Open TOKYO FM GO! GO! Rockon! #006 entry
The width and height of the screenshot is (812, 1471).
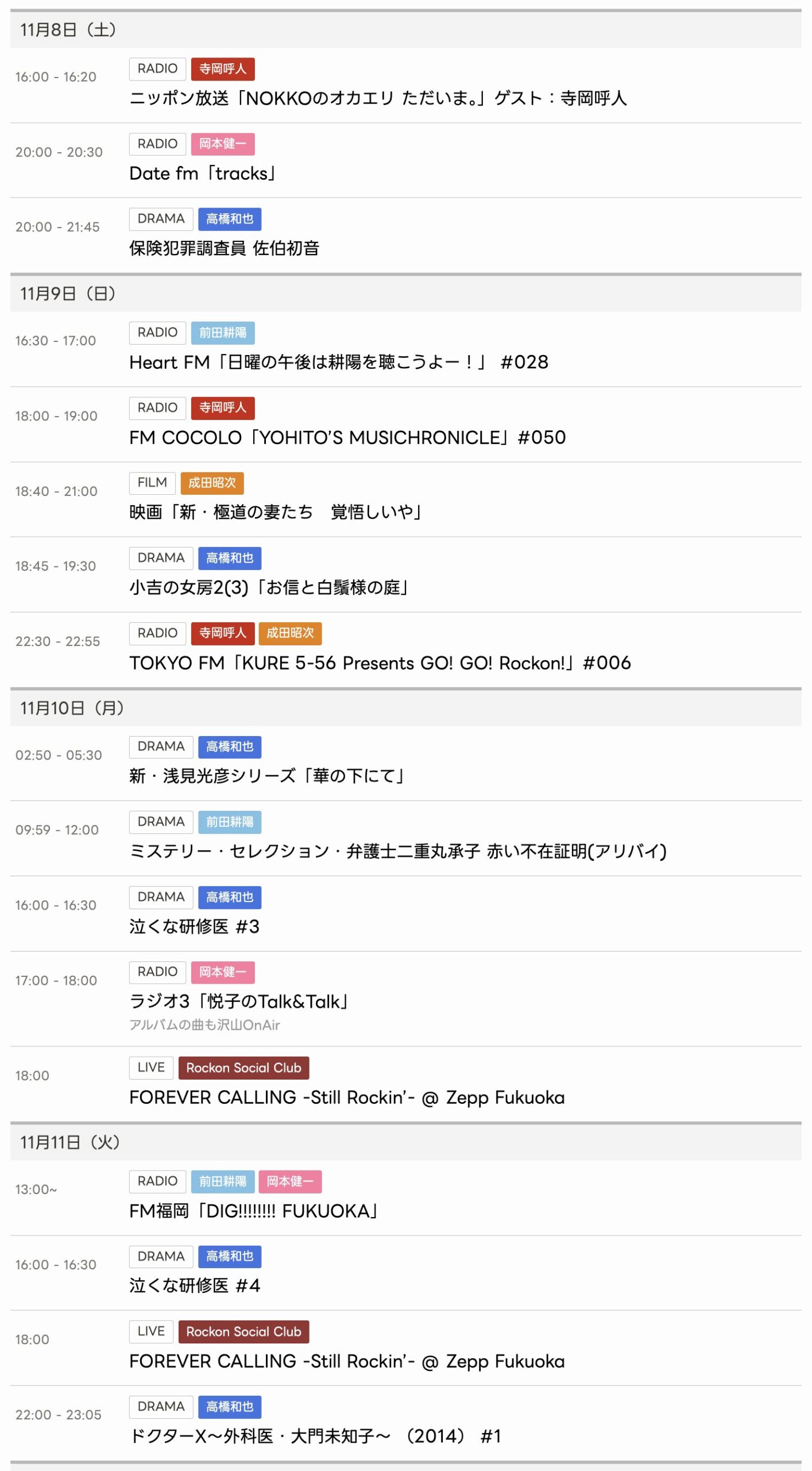[380, 663]
